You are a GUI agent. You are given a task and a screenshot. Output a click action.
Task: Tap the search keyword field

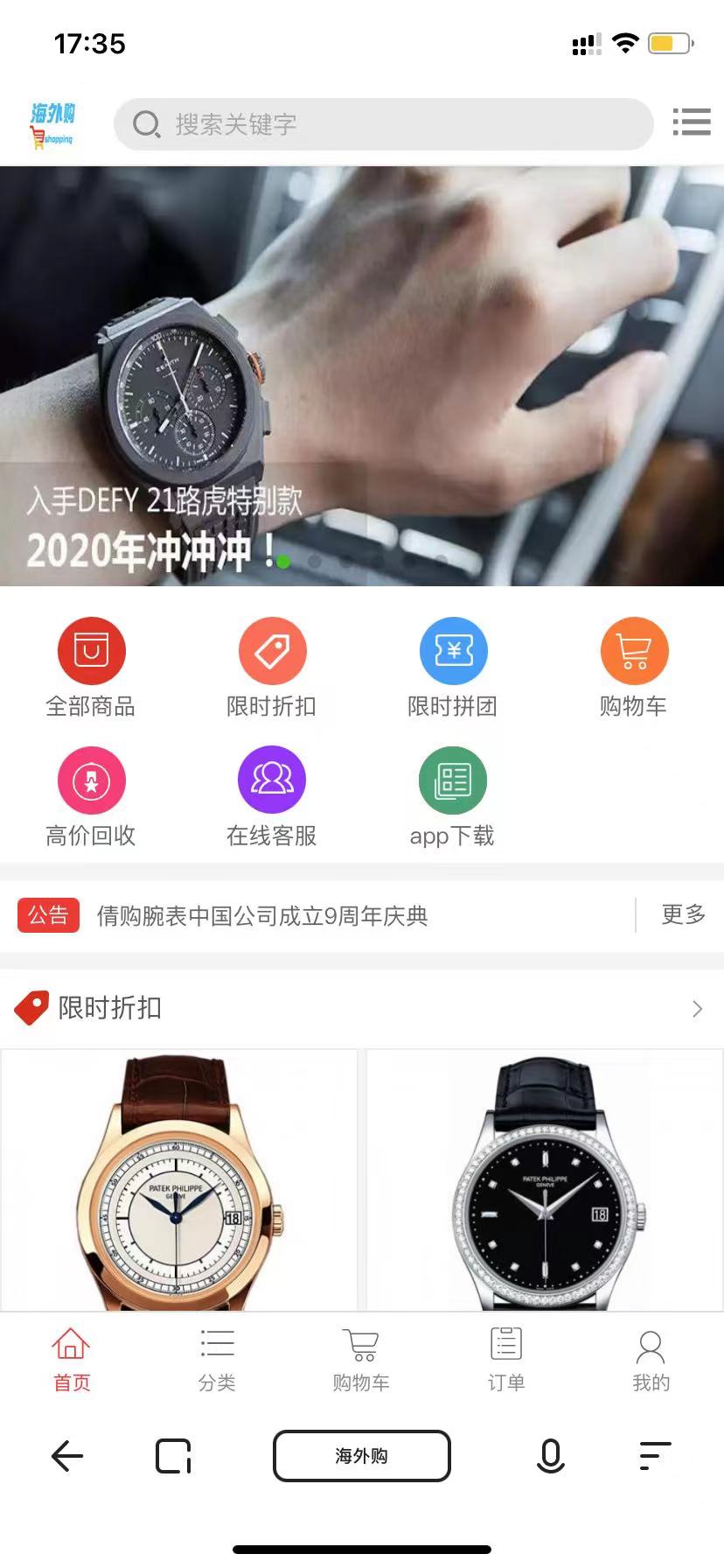point(385,124)
